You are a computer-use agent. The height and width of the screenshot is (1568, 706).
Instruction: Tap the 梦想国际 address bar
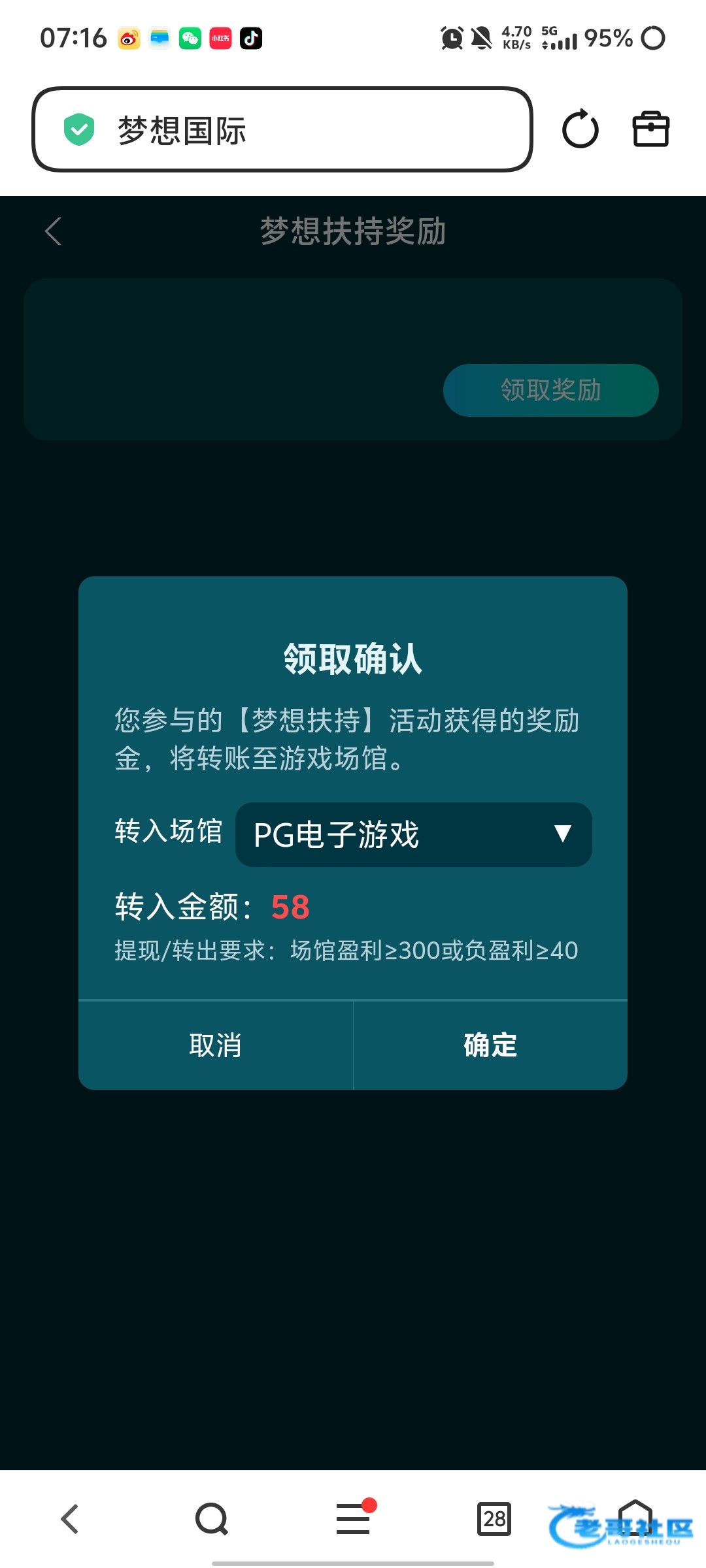282,129
